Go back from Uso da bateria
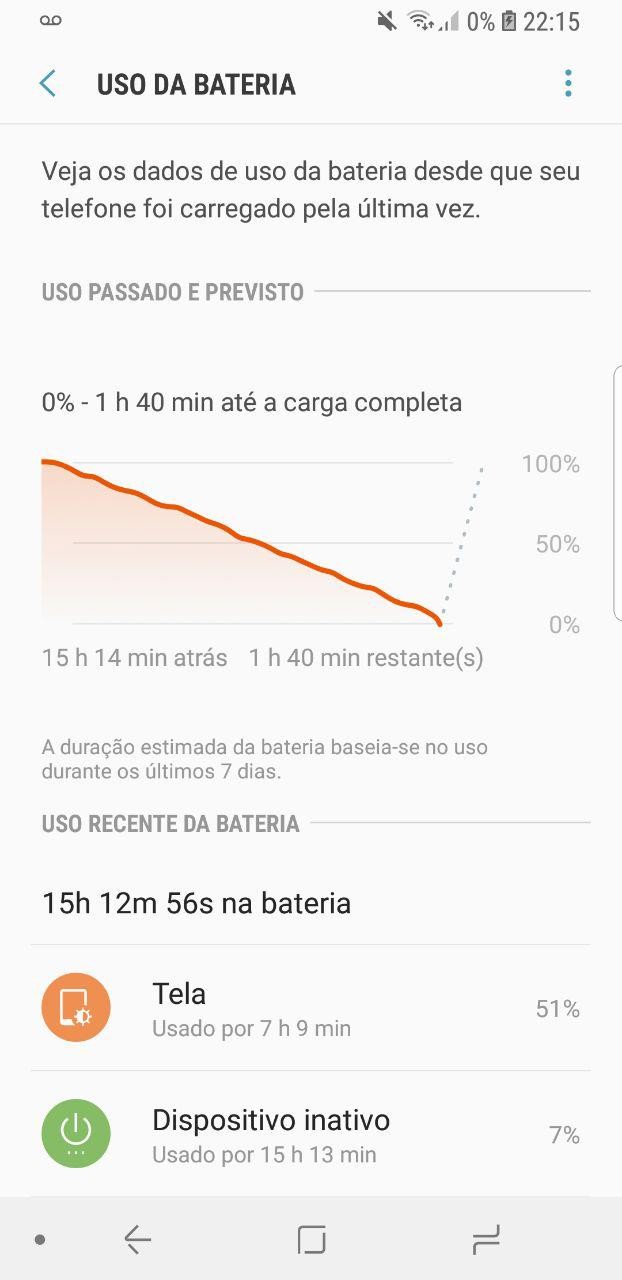This screenshot has width=622, height=1280. (47, 84)
